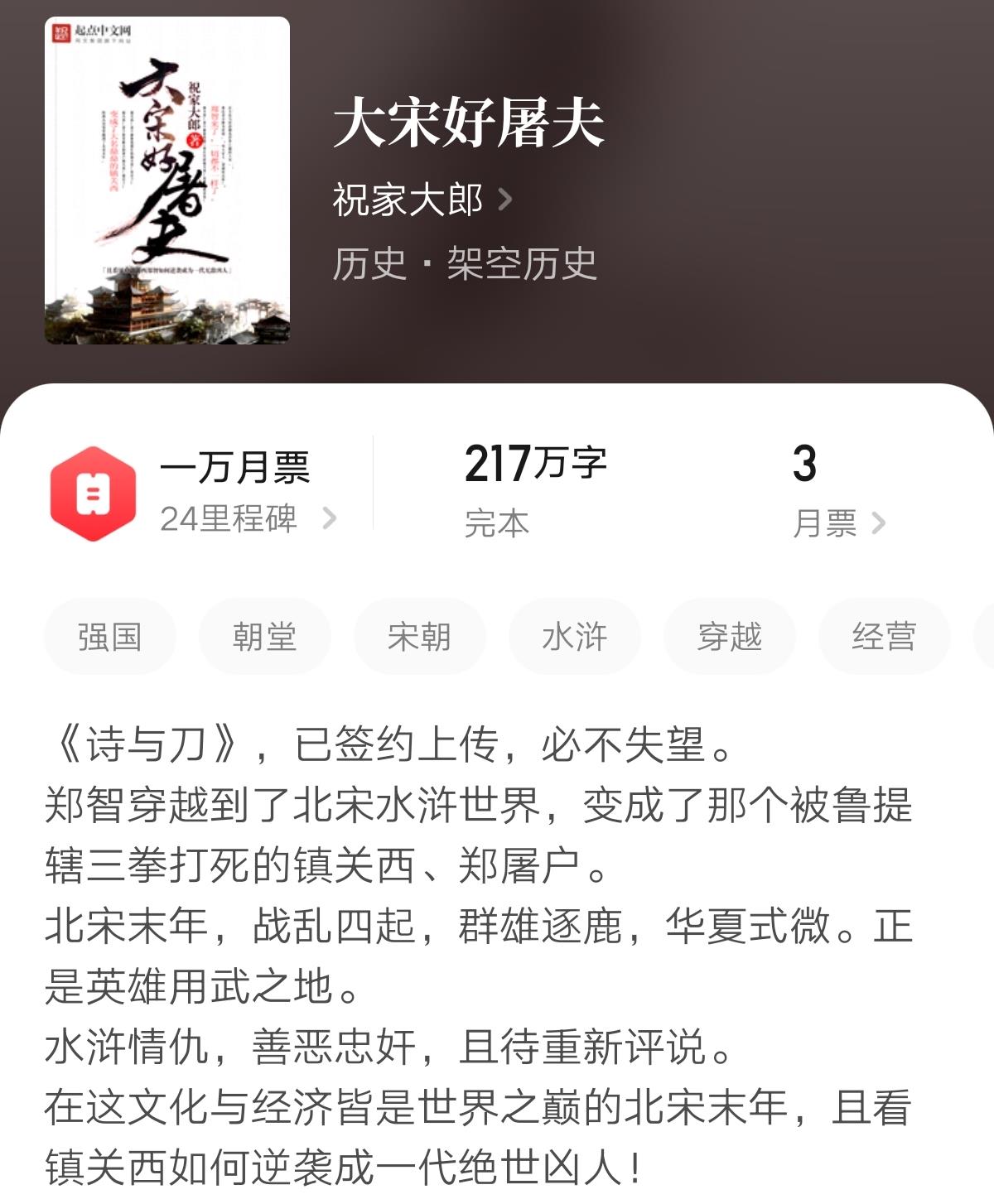Select the 强国 tag chip

coord(110,637)
